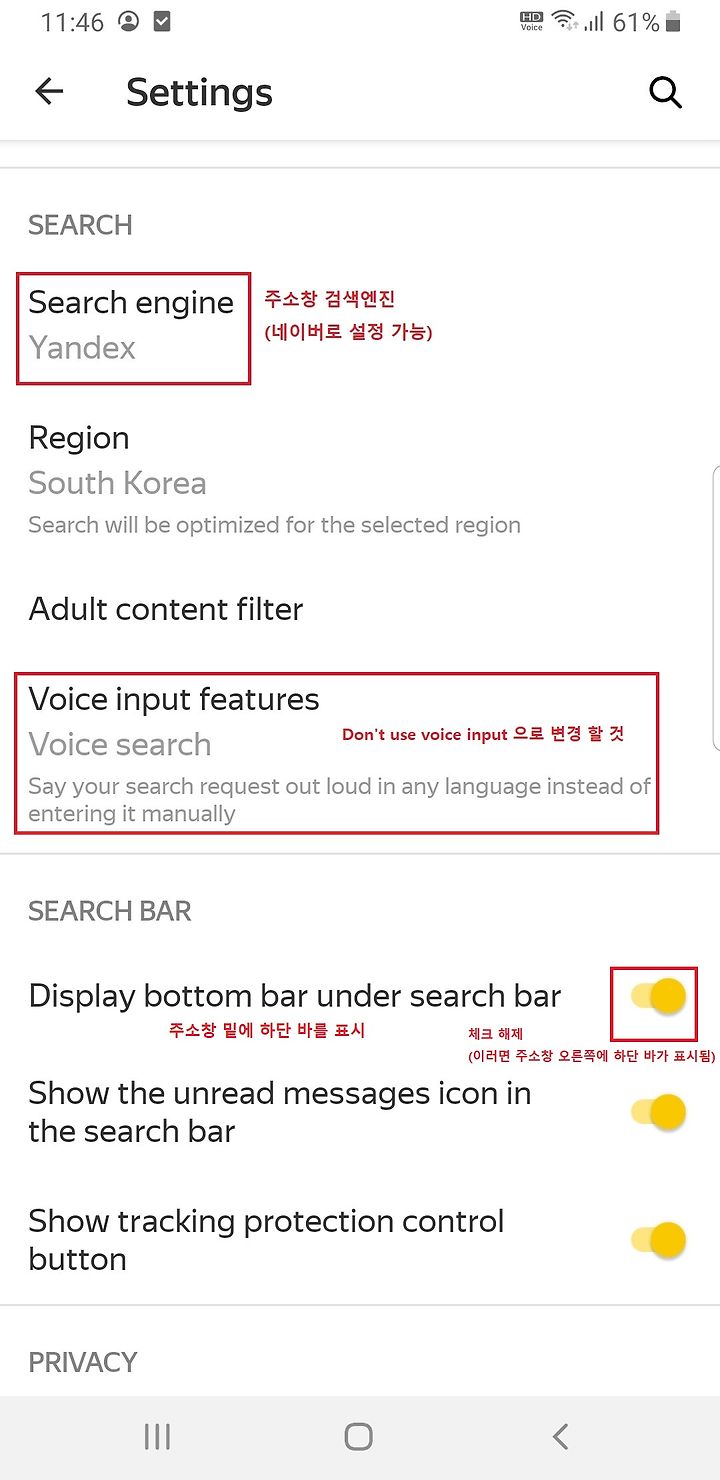Disable Display bottom bar under search bar
Image resolution: width=720 pixels, height=1480 pixels.
[659, 996]
